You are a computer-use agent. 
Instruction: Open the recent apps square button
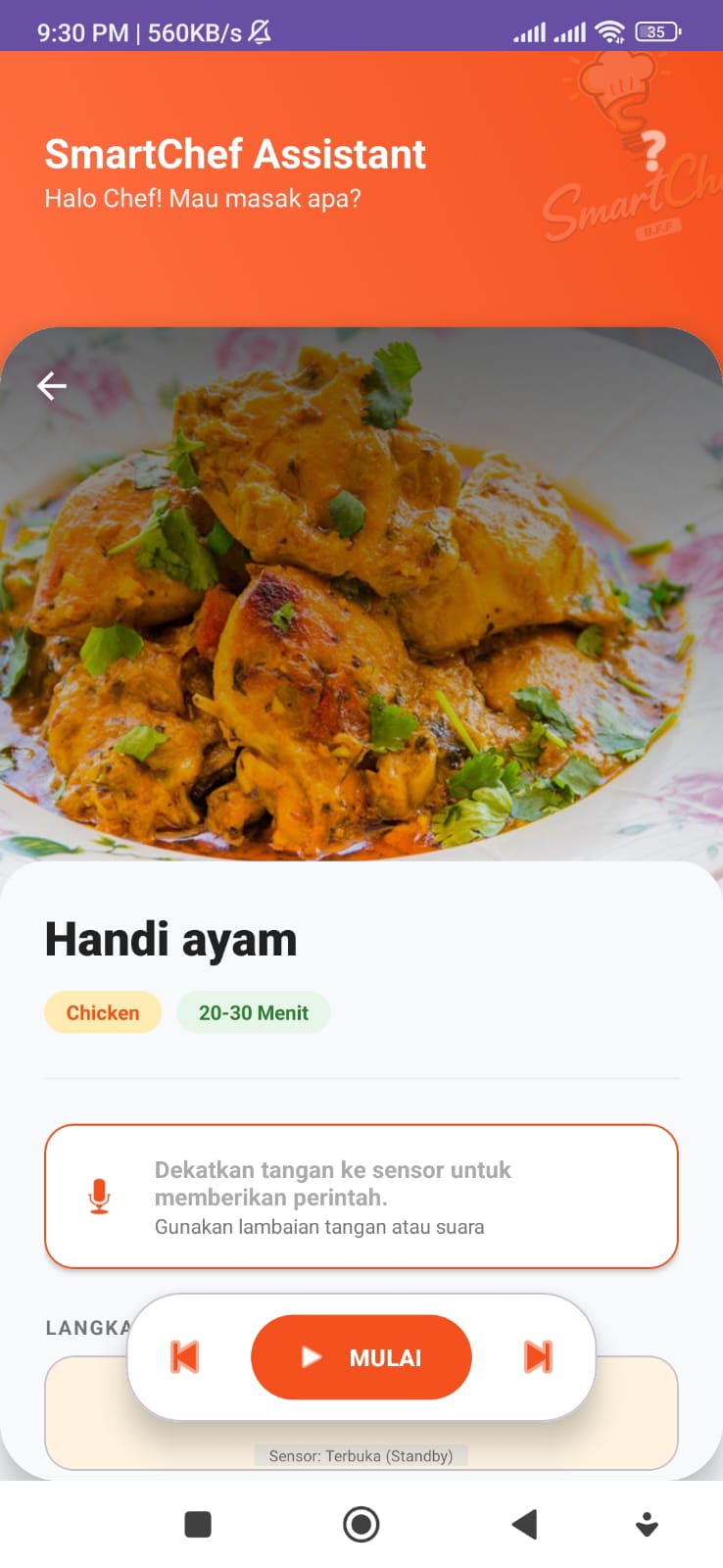pos(198,1524)
